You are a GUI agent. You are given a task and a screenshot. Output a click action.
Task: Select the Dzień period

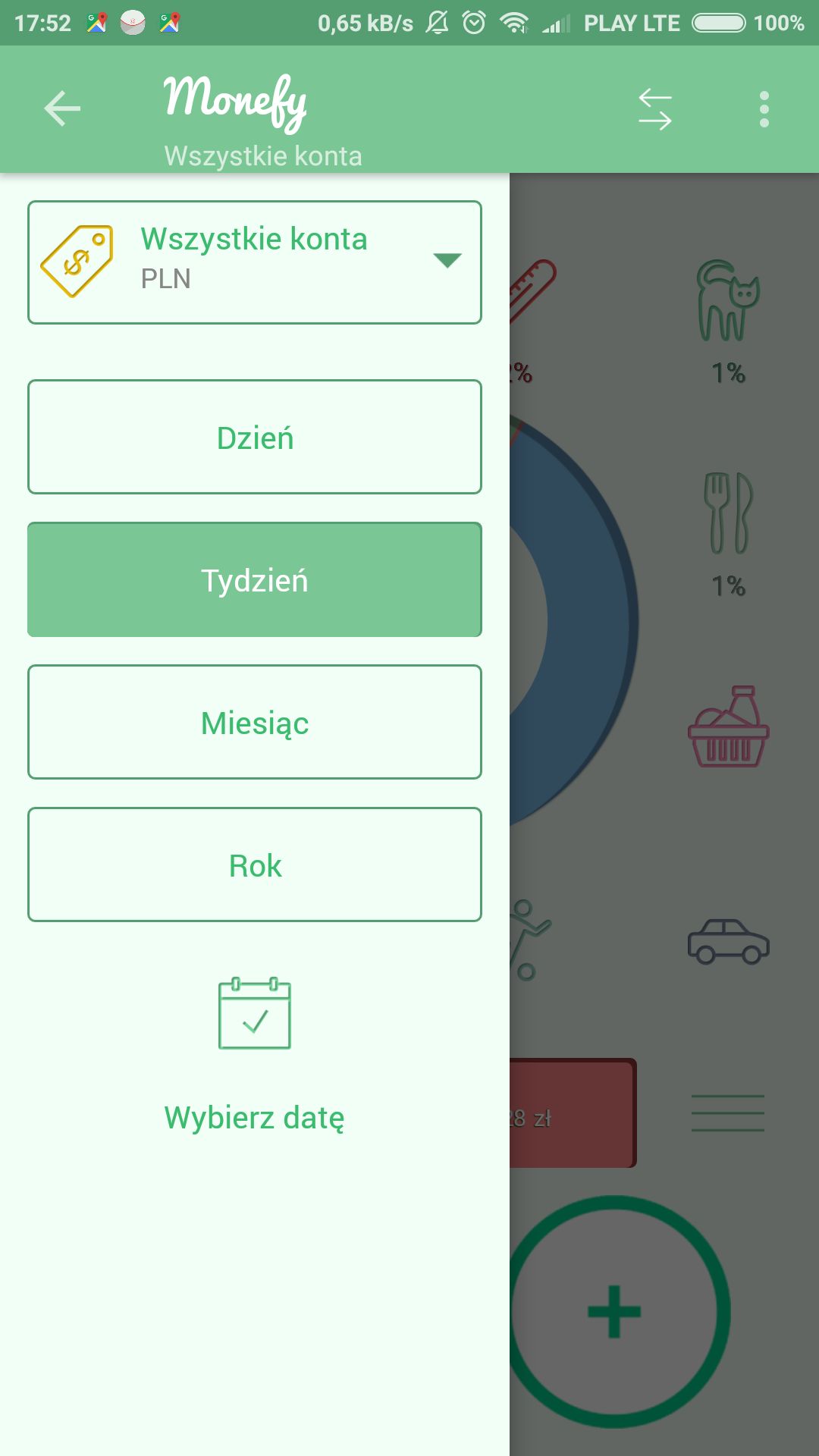tap(255, 438)
